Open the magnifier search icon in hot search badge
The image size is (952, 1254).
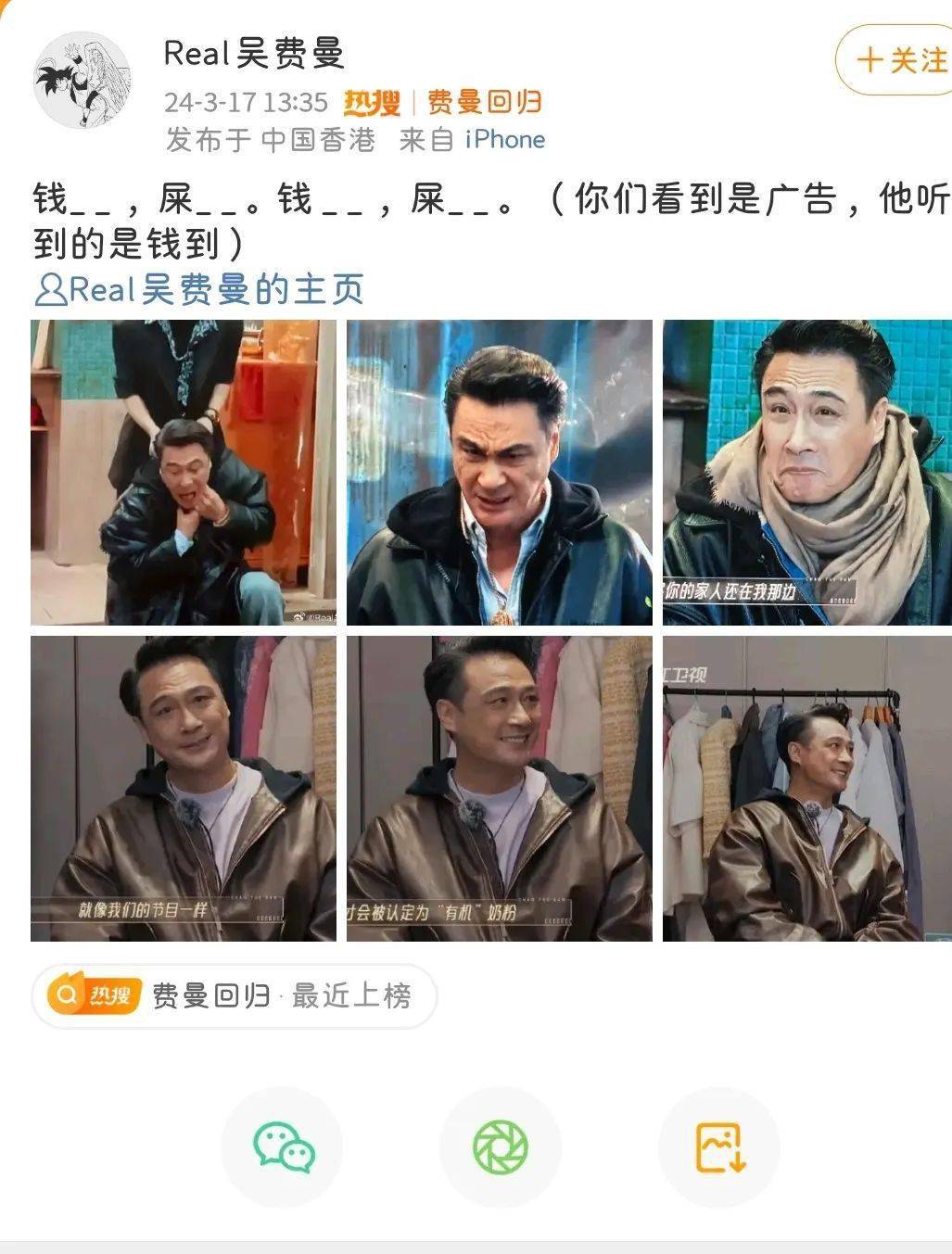coord(66,996)
